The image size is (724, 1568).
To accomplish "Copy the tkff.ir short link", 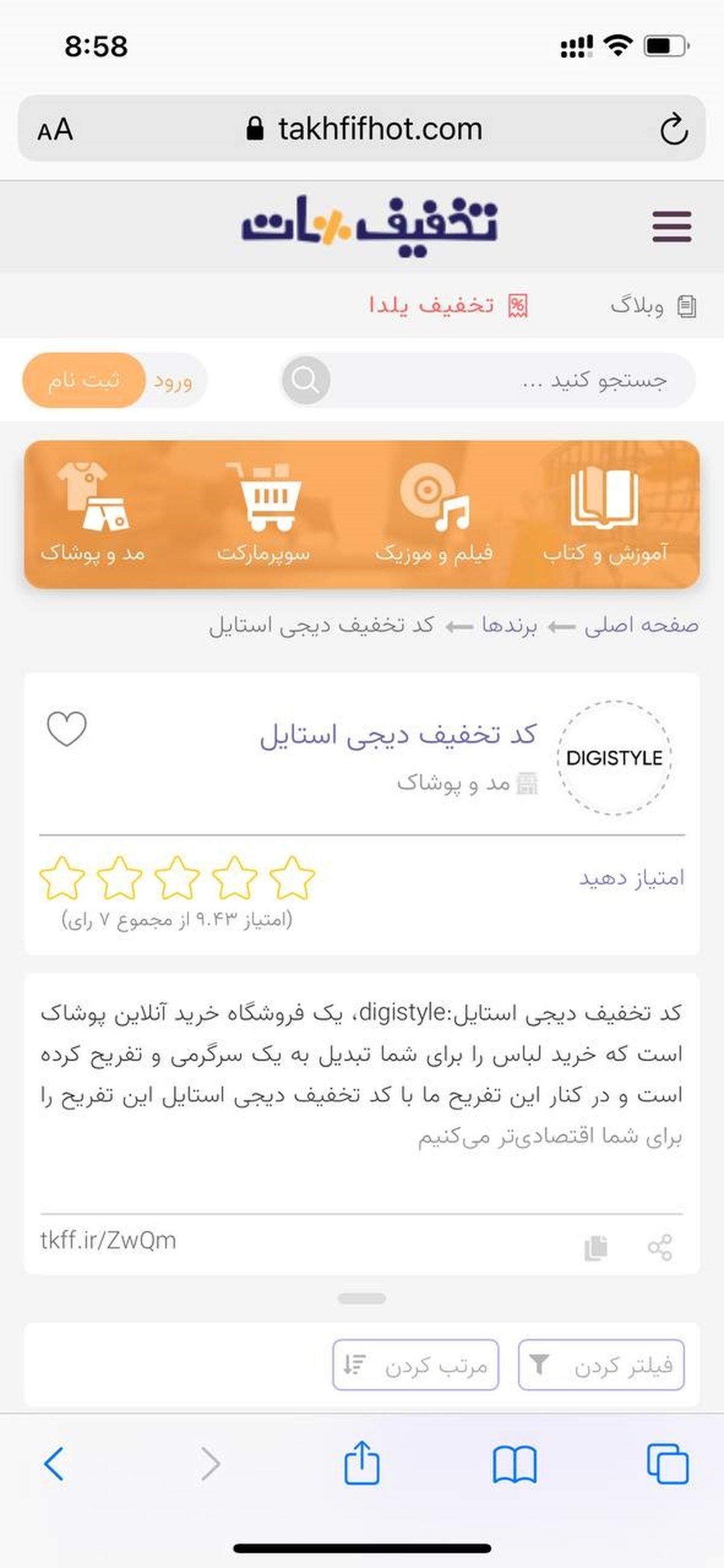I will (595, 1248).
